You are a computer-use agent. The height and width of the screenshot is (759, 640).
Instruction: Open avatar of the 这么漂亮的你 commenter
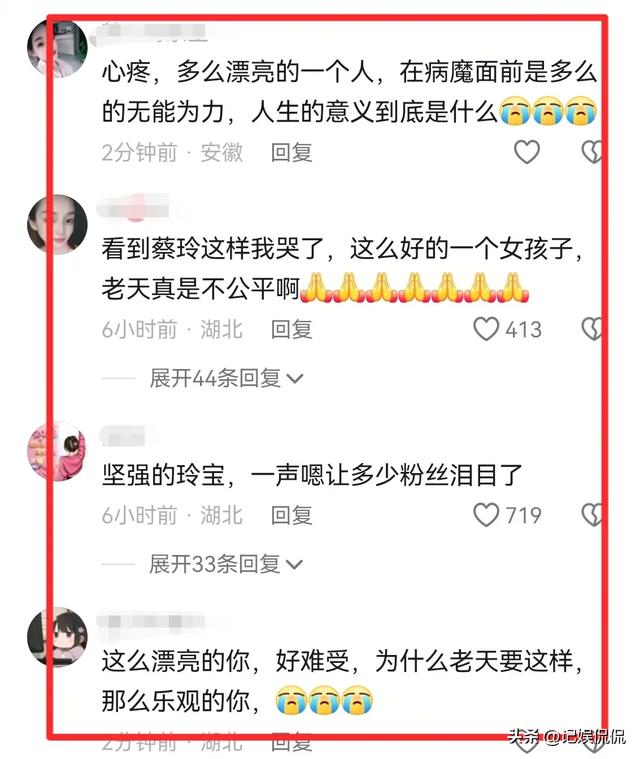tap(57, 637)
